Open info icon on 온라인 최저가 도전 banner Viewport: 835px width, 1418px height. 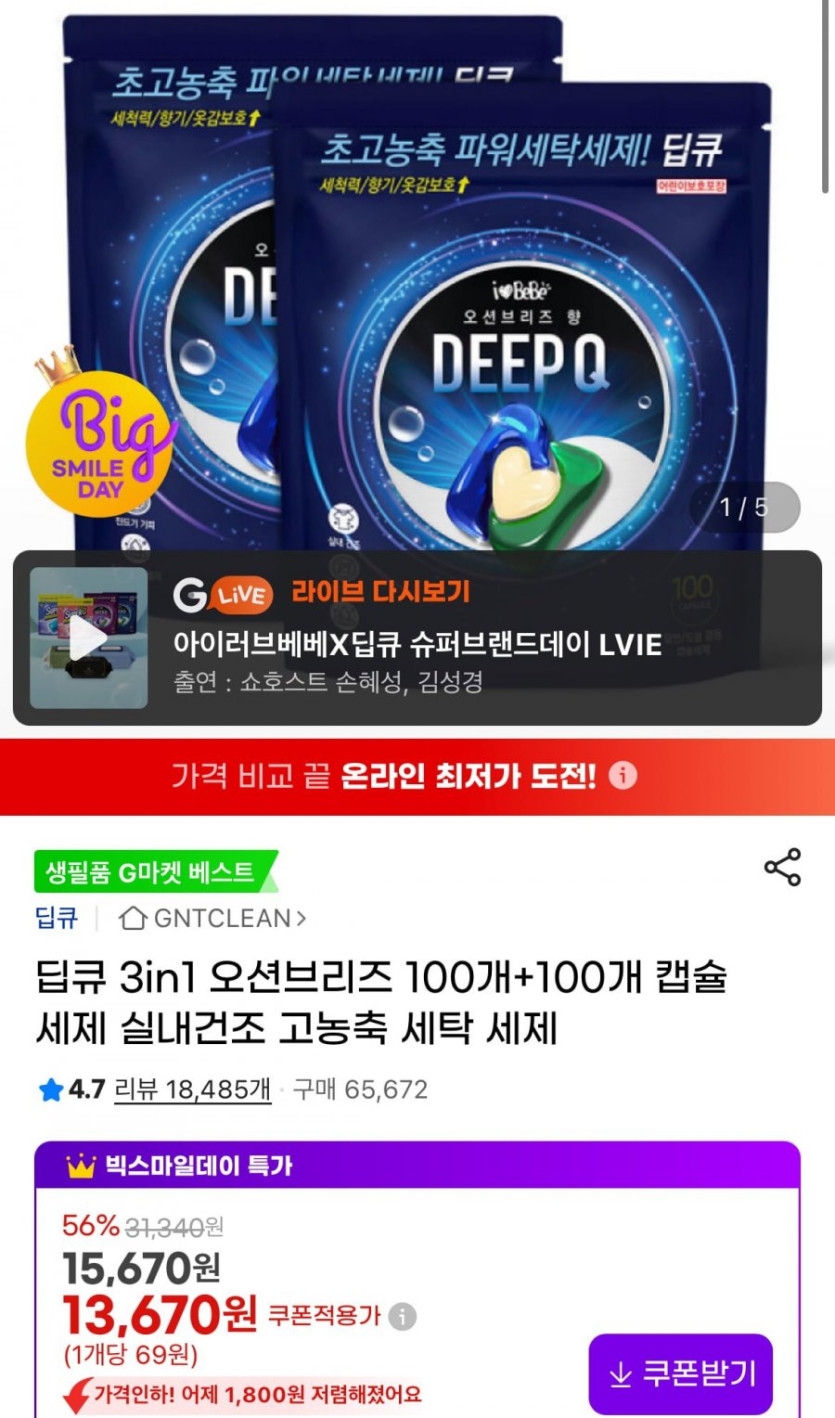(623, 776)
